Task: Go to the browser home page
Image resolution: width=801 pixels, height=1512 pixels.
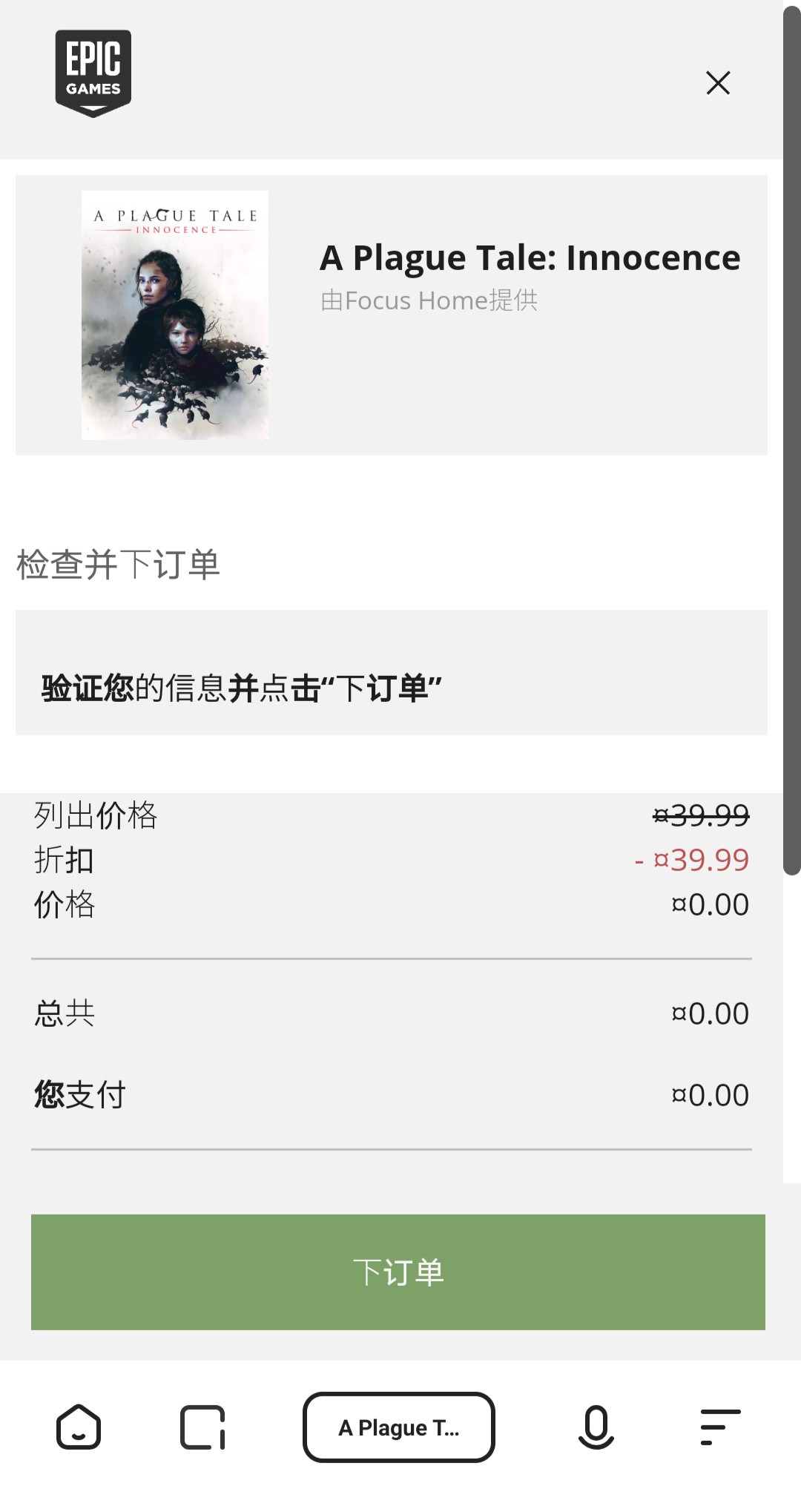Action: (79, 1427)
